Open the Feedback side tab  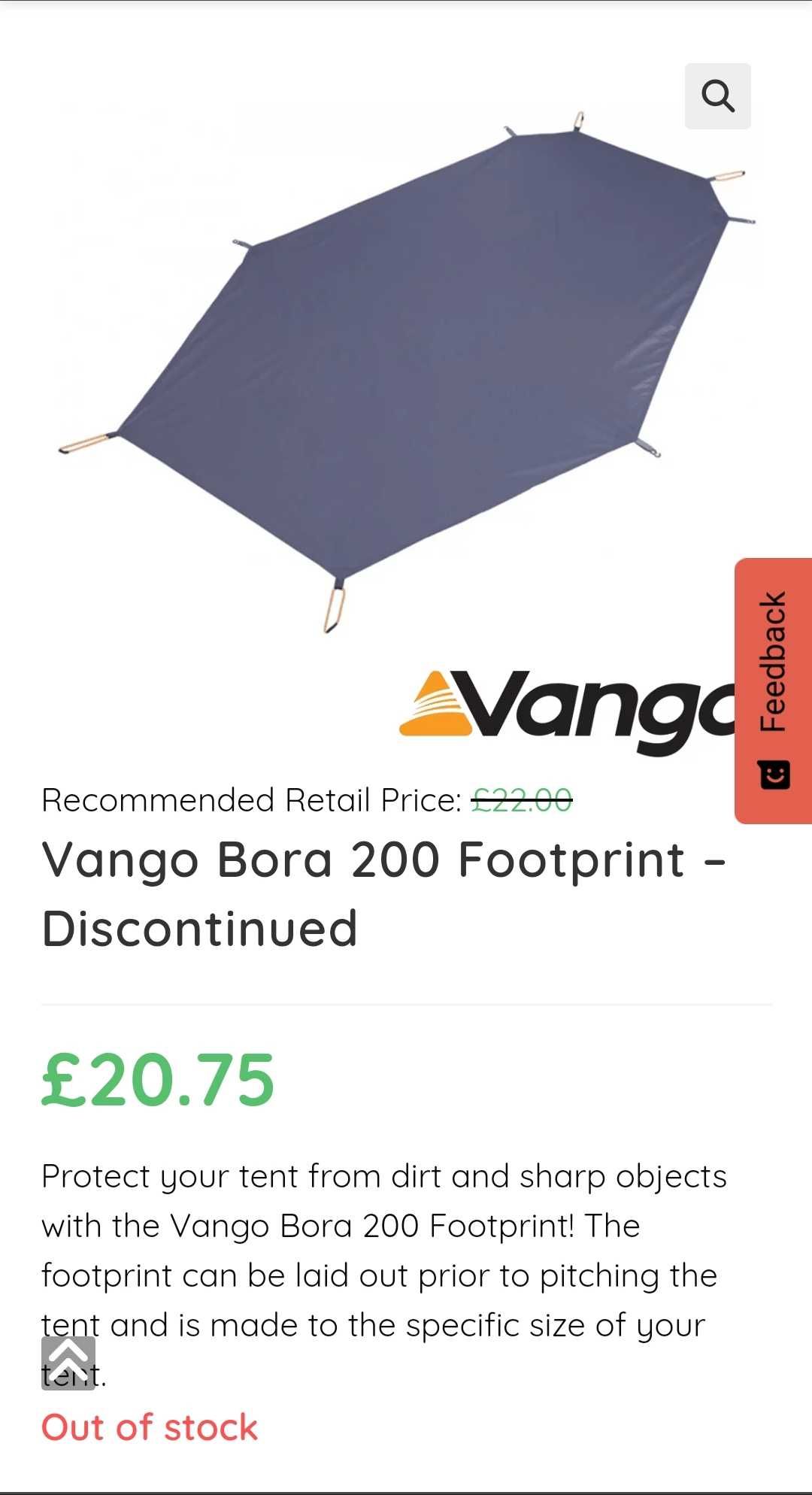[773, 690]
